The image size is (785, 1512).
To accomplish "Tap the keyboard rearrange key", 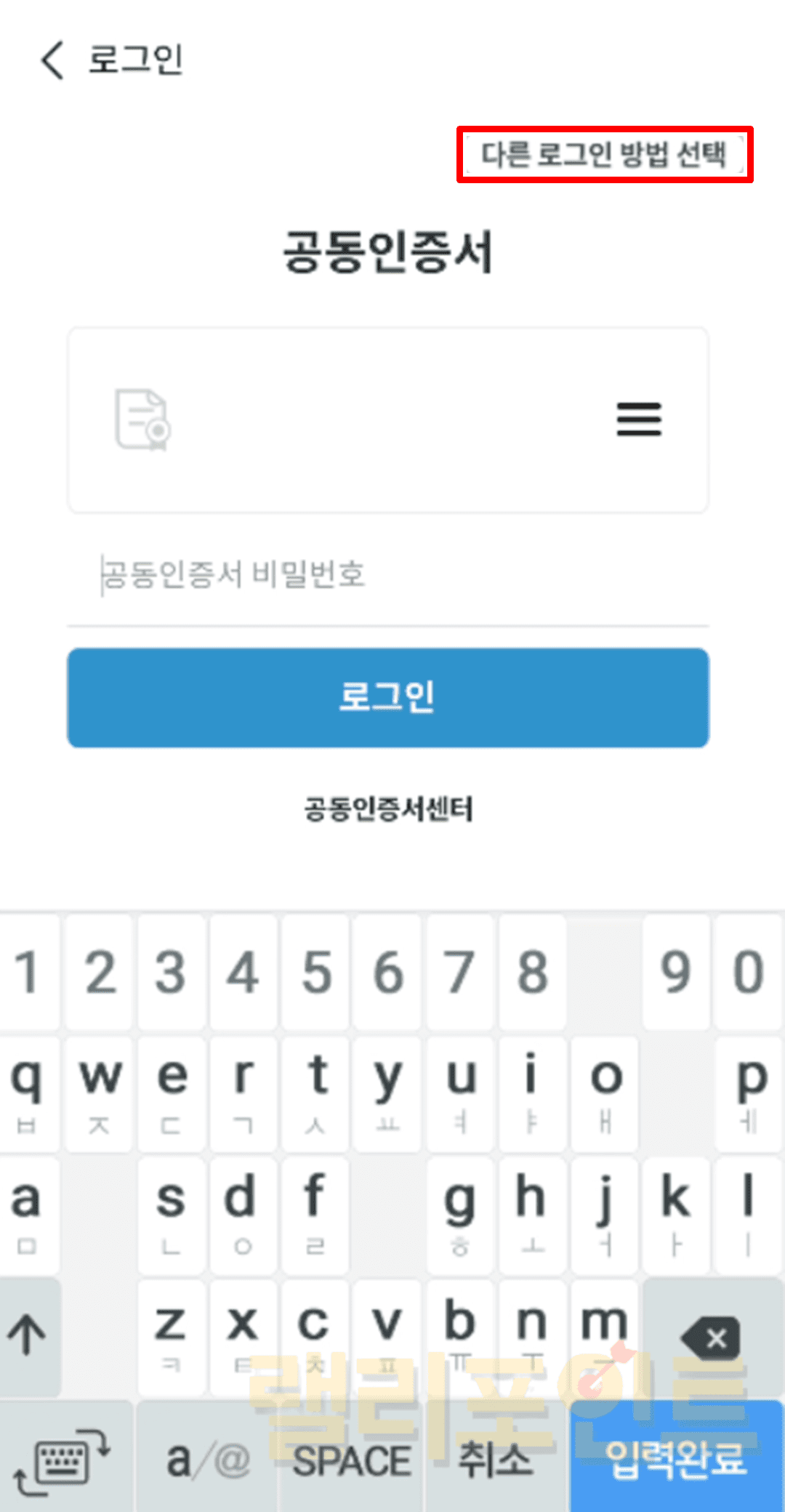I will [x=64, y=1457].
